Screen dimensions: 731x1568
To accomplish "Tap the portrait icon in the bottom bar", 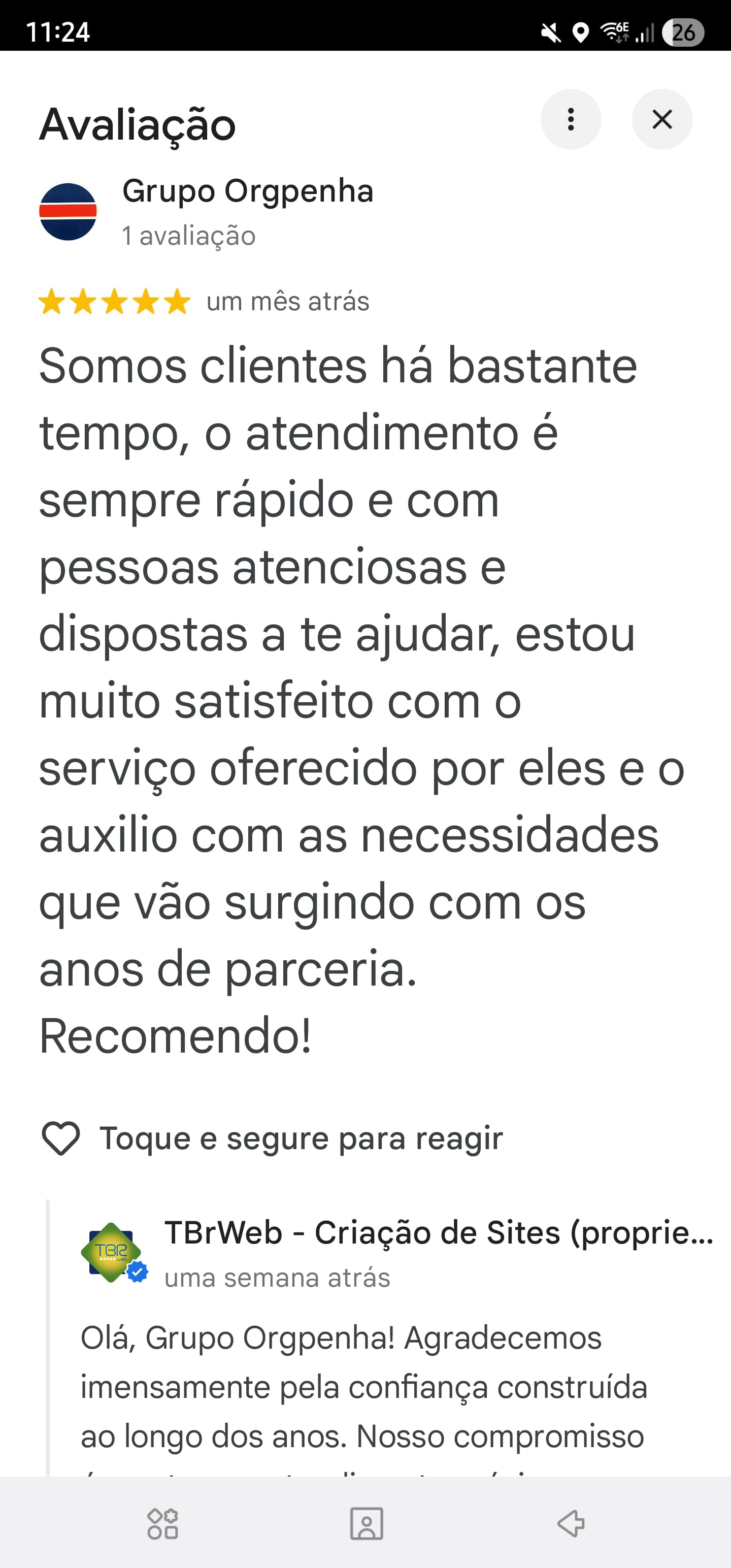I will click(367, 1523).
